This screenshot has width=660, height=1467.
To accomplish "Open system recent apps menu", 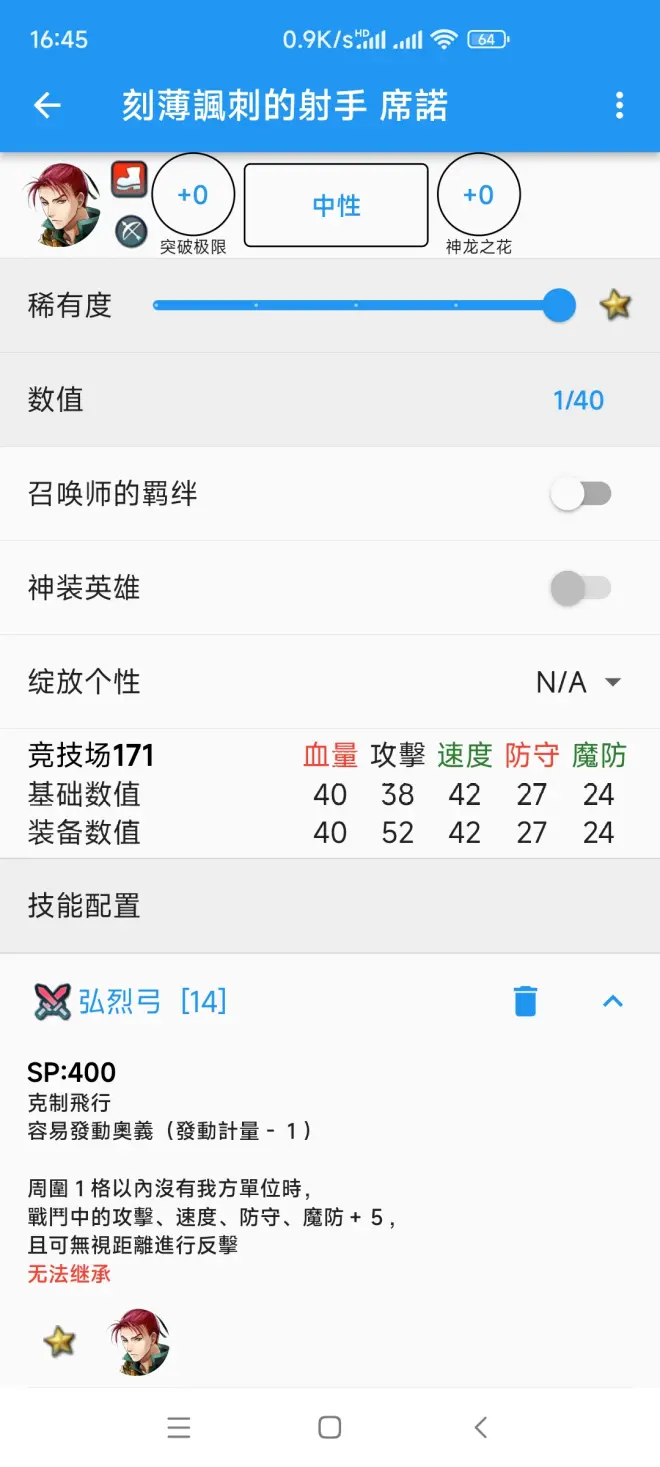I will pos(179,1427).
